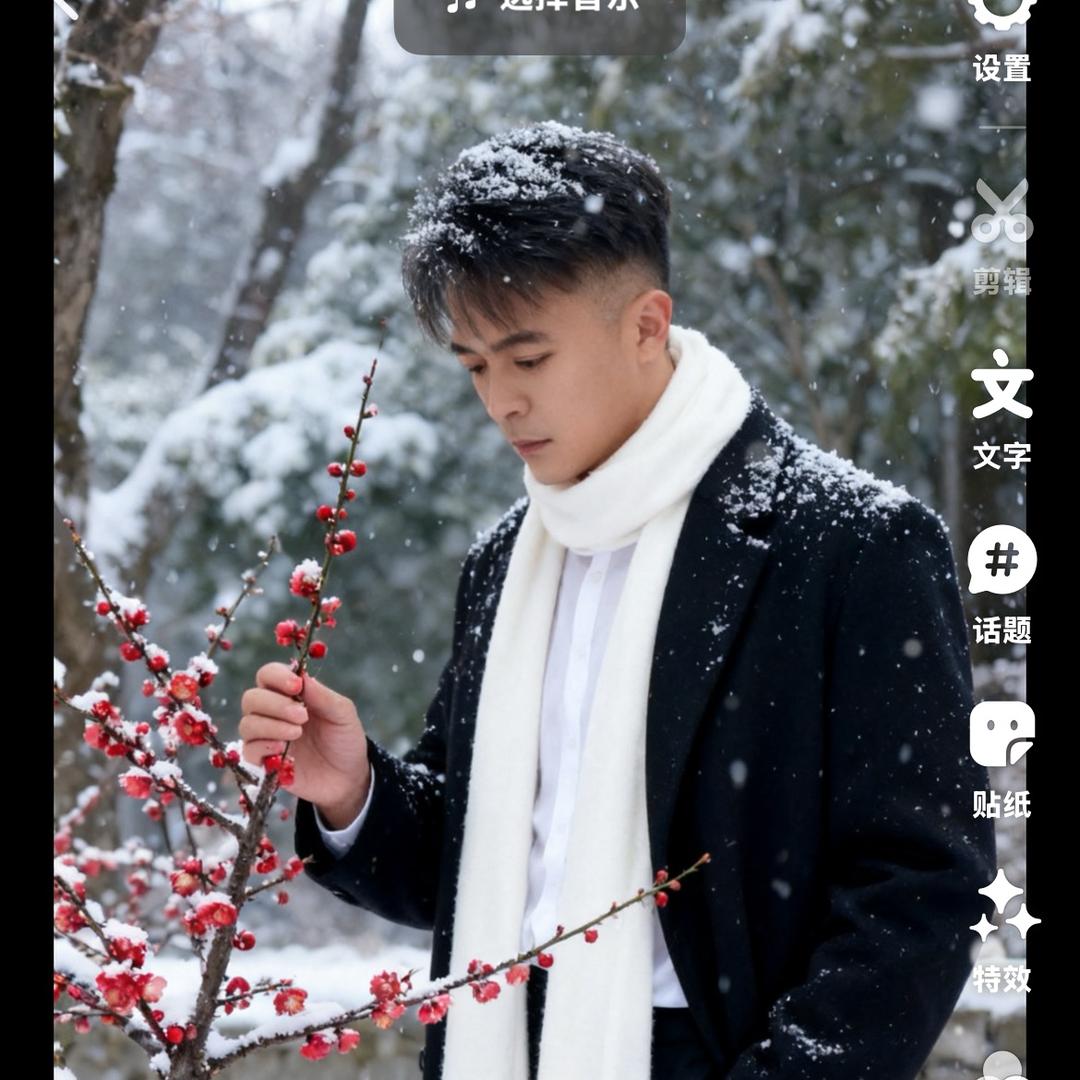Screen dimensions: 1080x1080
Task: Open the 剪辑 editing tool
Action: point(1001,235)
